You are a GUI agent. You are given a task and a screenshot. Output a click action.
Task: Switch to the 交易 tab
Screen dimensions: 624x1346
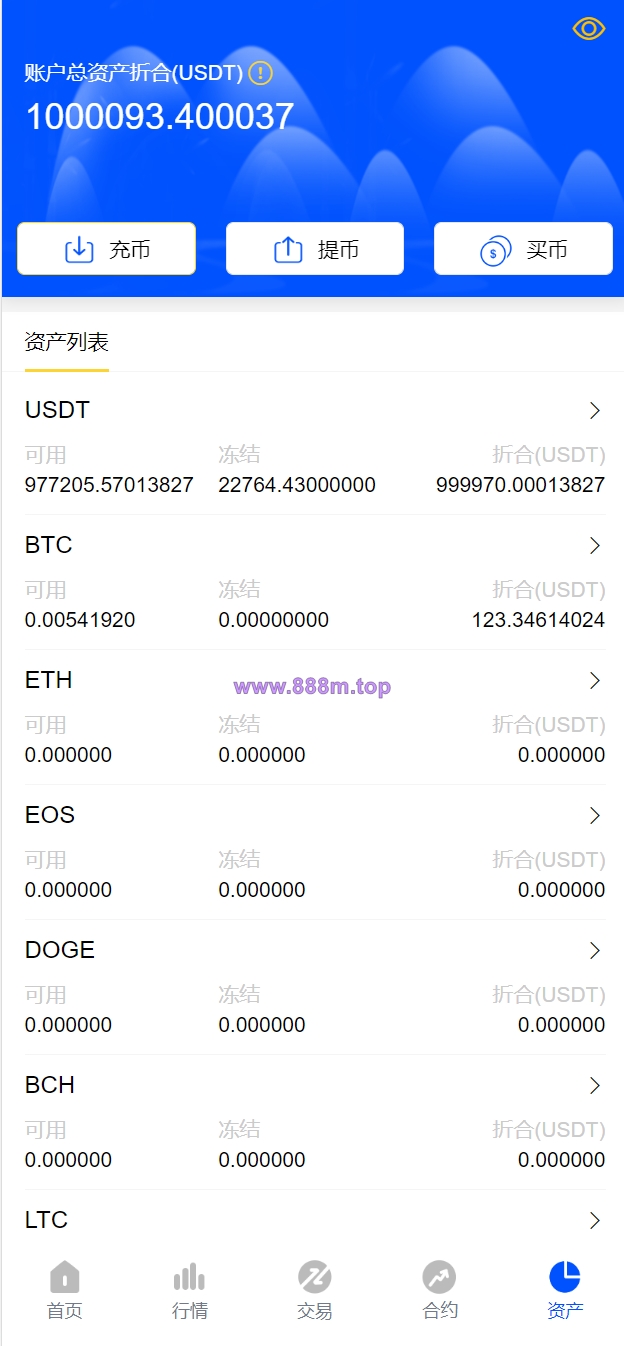point(315,1291)
